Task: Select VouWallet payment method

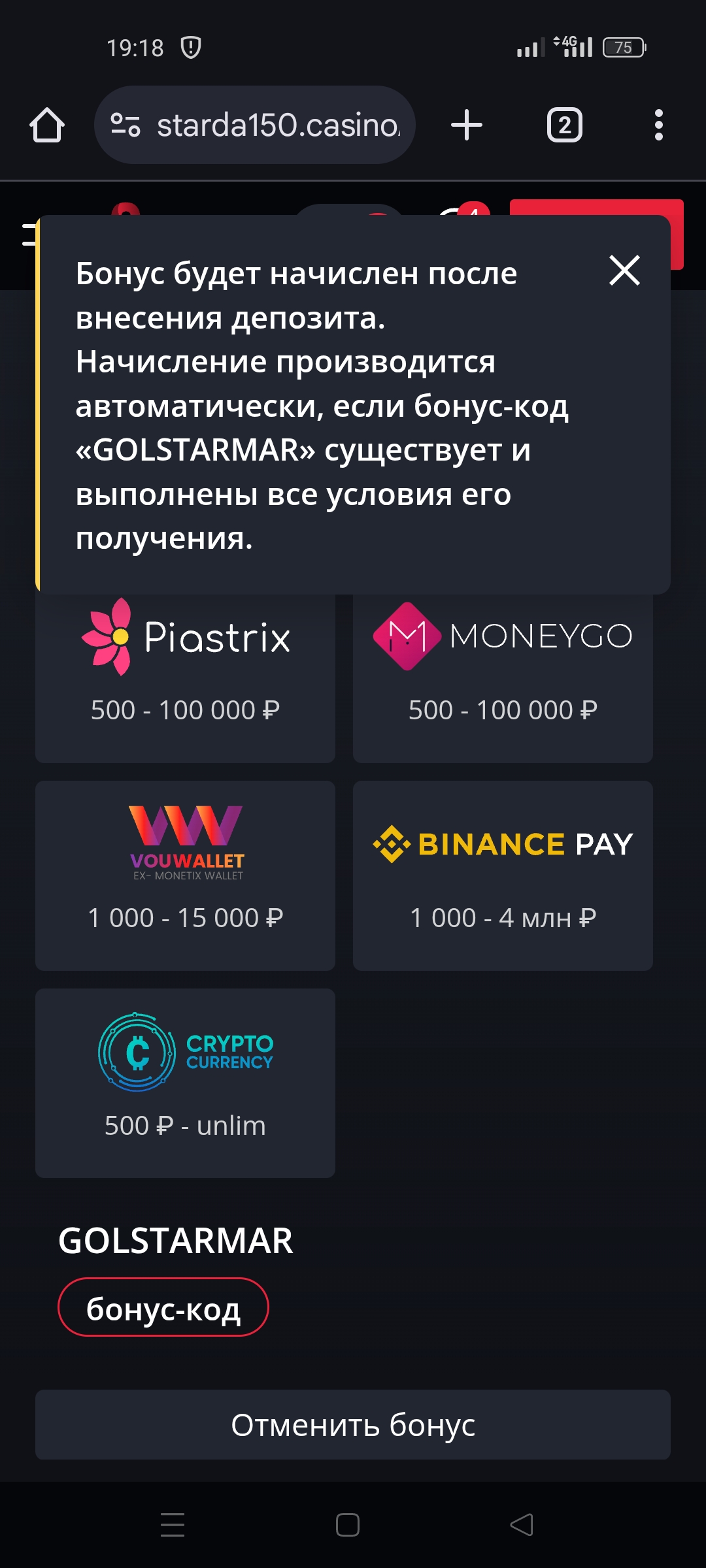Action: click(x=185, y=875)
